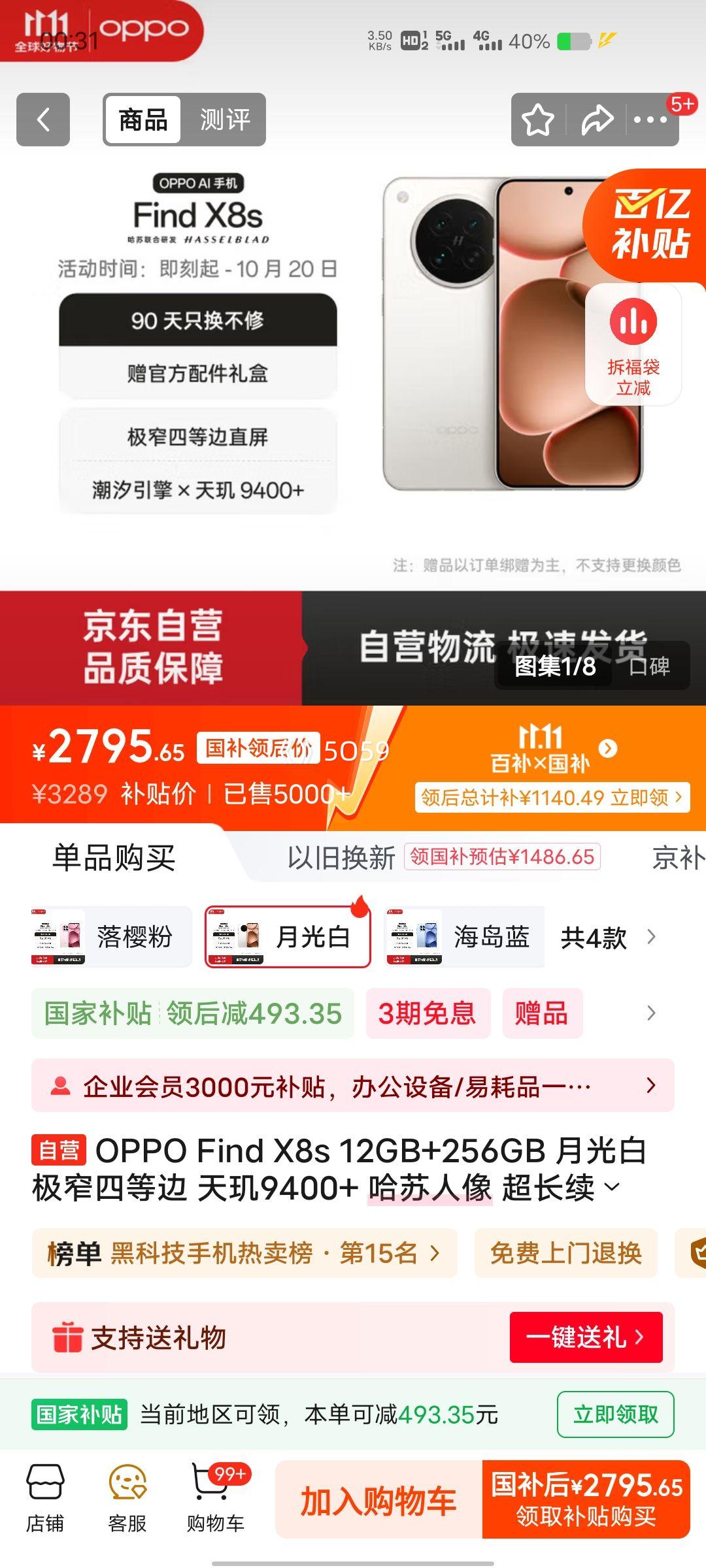Image resolution: width=706 pixels, height=1568 pixels.
Task: Open the 店铺 store page
Action: click(45, 1499)
